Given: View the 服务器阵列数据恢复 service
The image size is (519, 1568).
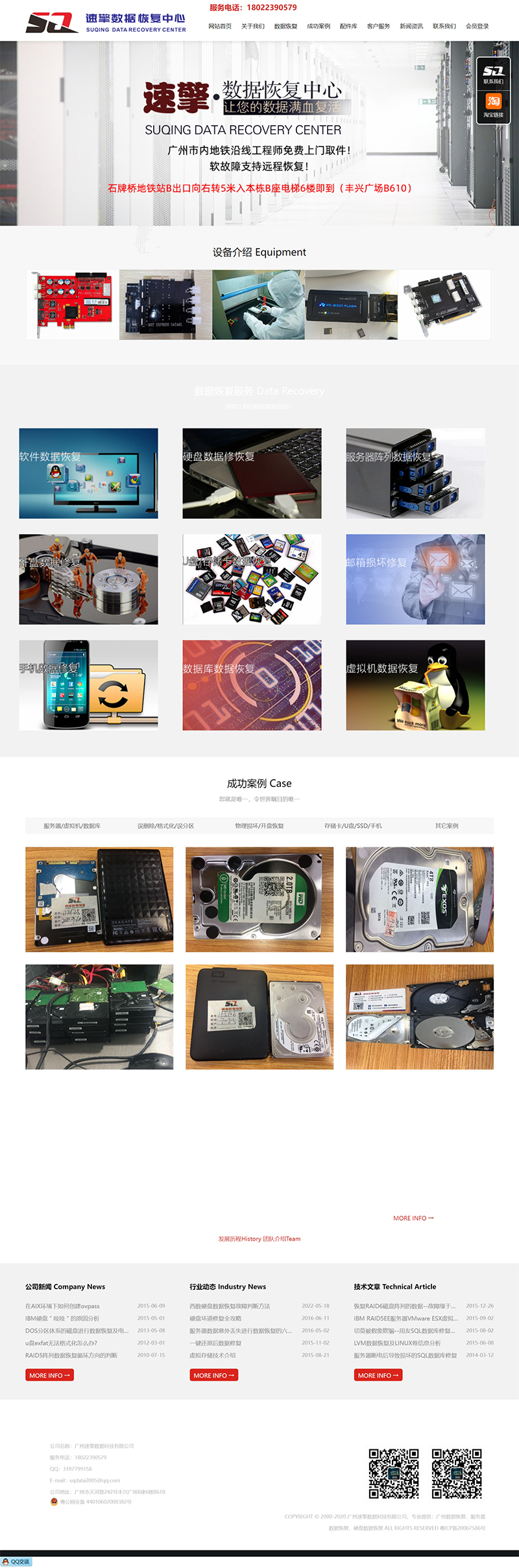Looking at the screenshot, I should coord(415,473).
